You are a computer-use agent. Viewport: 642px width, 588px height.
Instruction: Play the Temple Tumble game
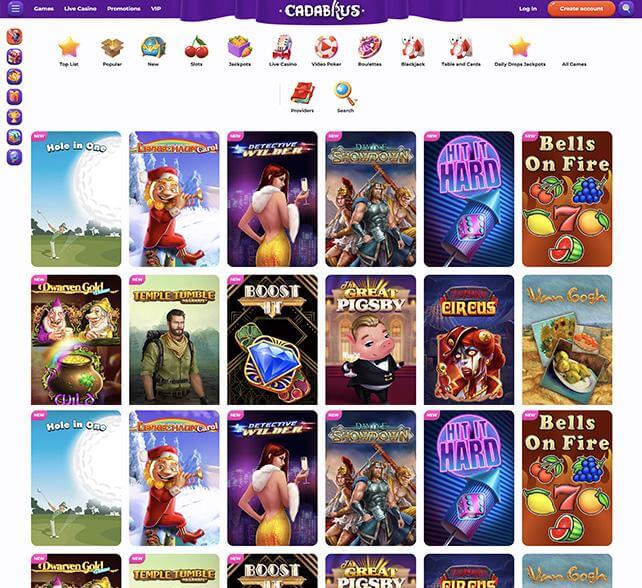[174, 340]
